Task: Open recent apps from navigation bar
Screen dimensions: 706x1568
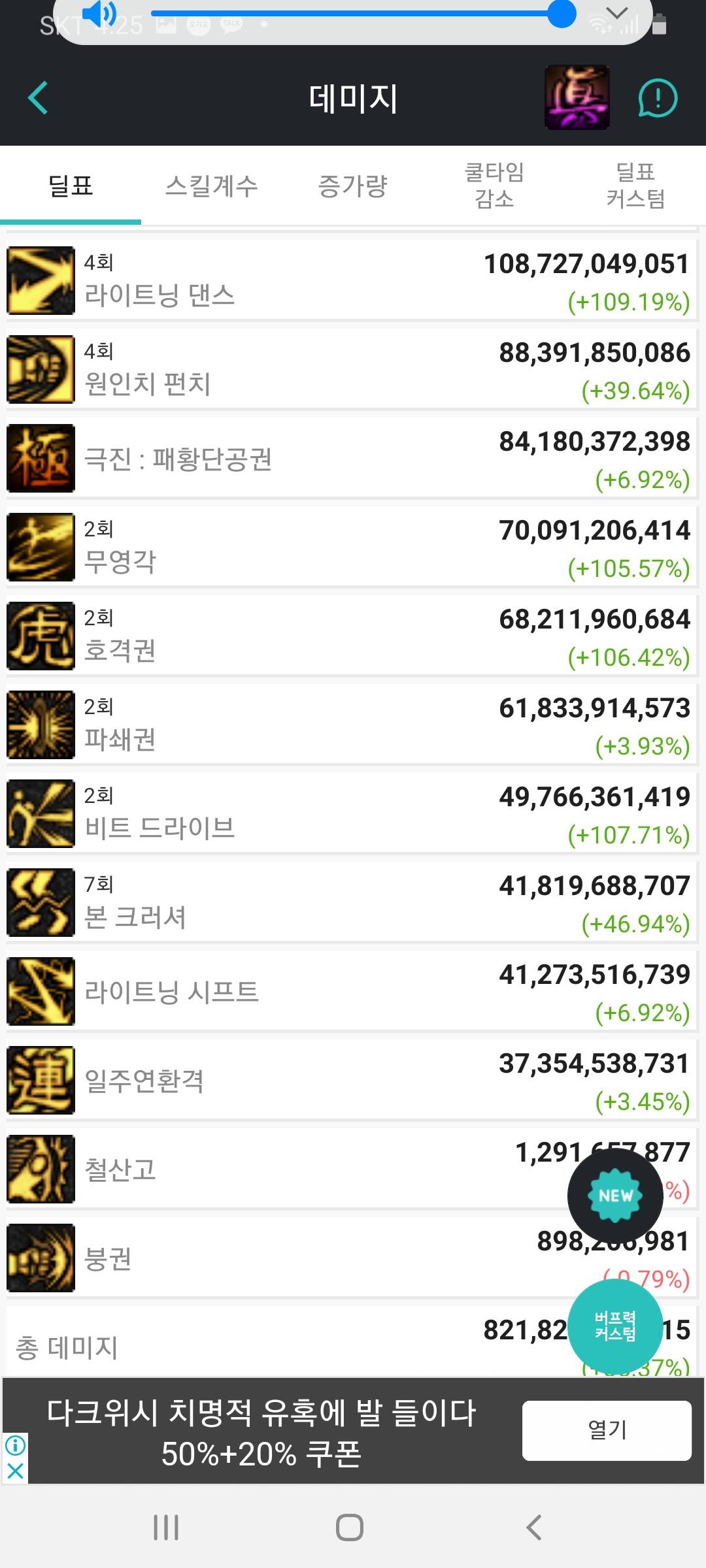Action: point(166,1527)
